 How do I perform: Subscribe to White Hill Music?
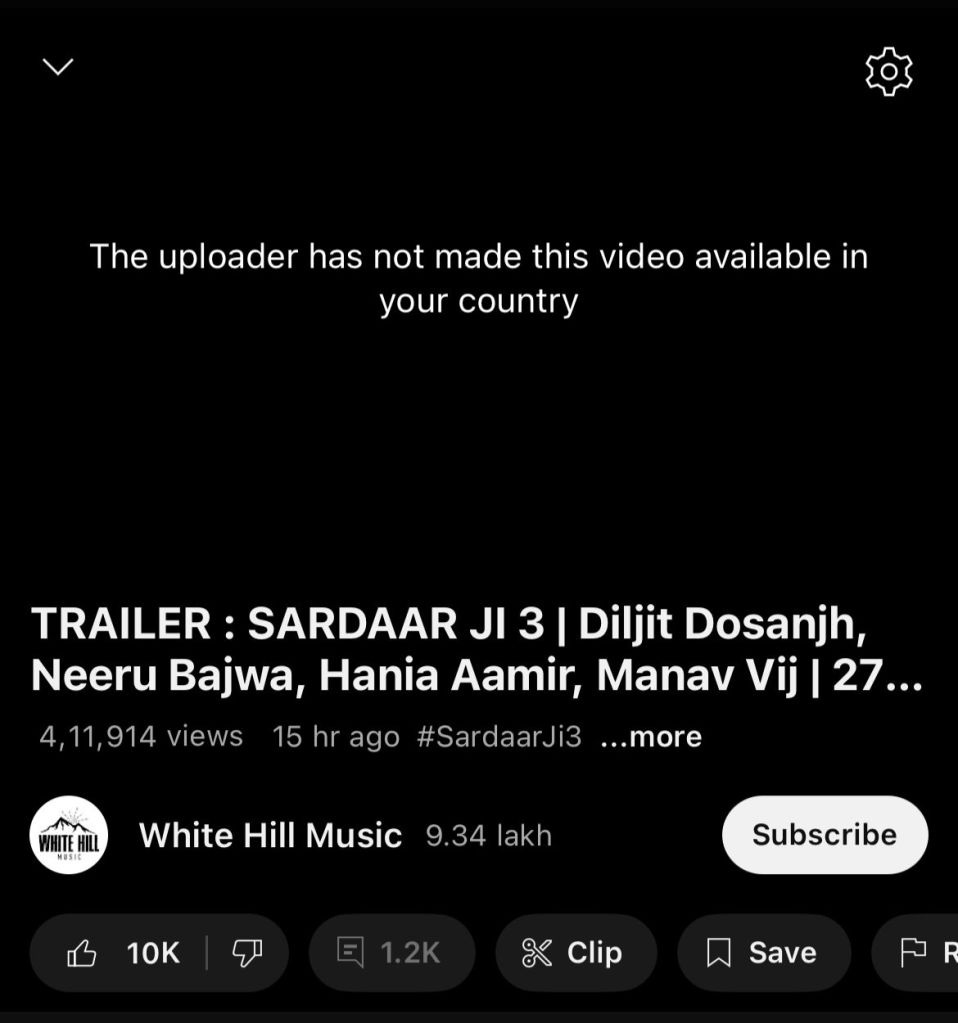click(824, 835)
